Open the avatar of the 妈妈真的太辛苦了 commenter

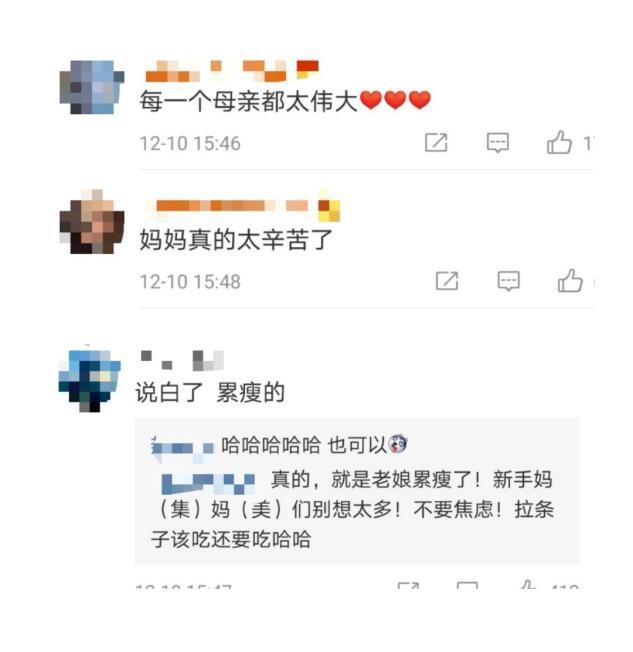click(x=91, y=225)
